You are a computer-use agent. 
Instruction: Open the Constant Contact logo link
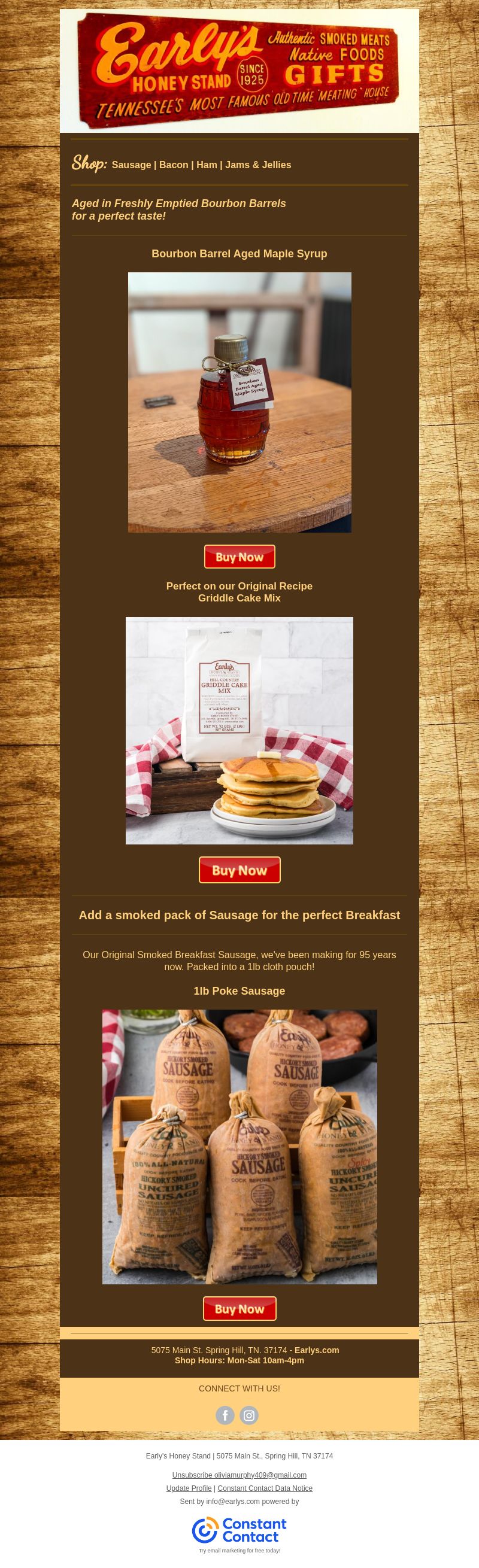coord(239,1530)
